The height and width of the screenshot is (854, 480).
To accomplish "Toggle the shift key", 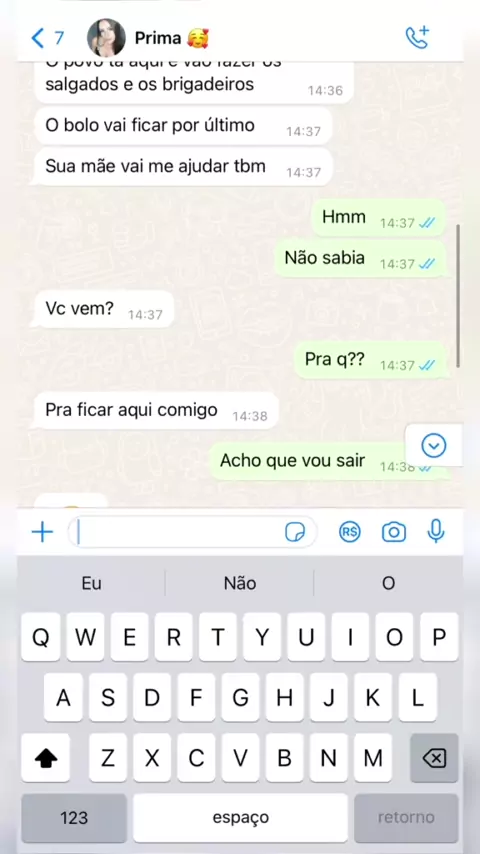I will 46,758.
